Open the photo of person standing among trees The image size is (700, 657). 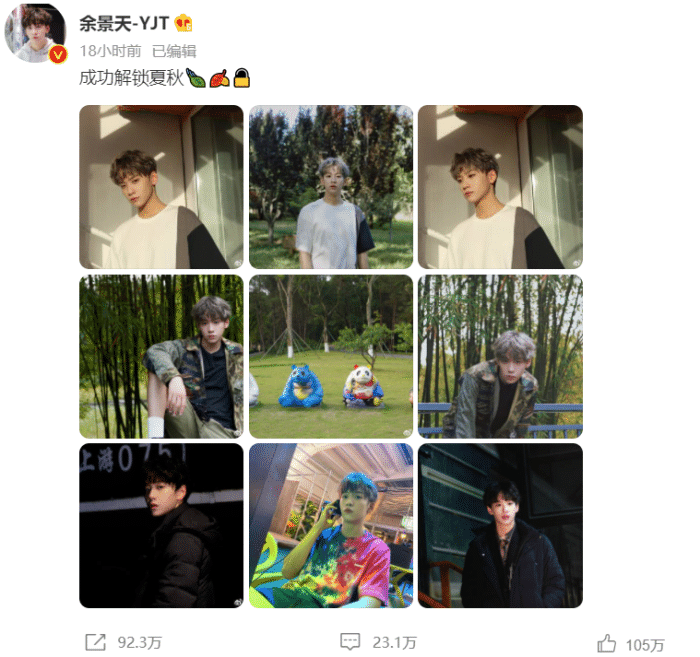coord(330,187)
